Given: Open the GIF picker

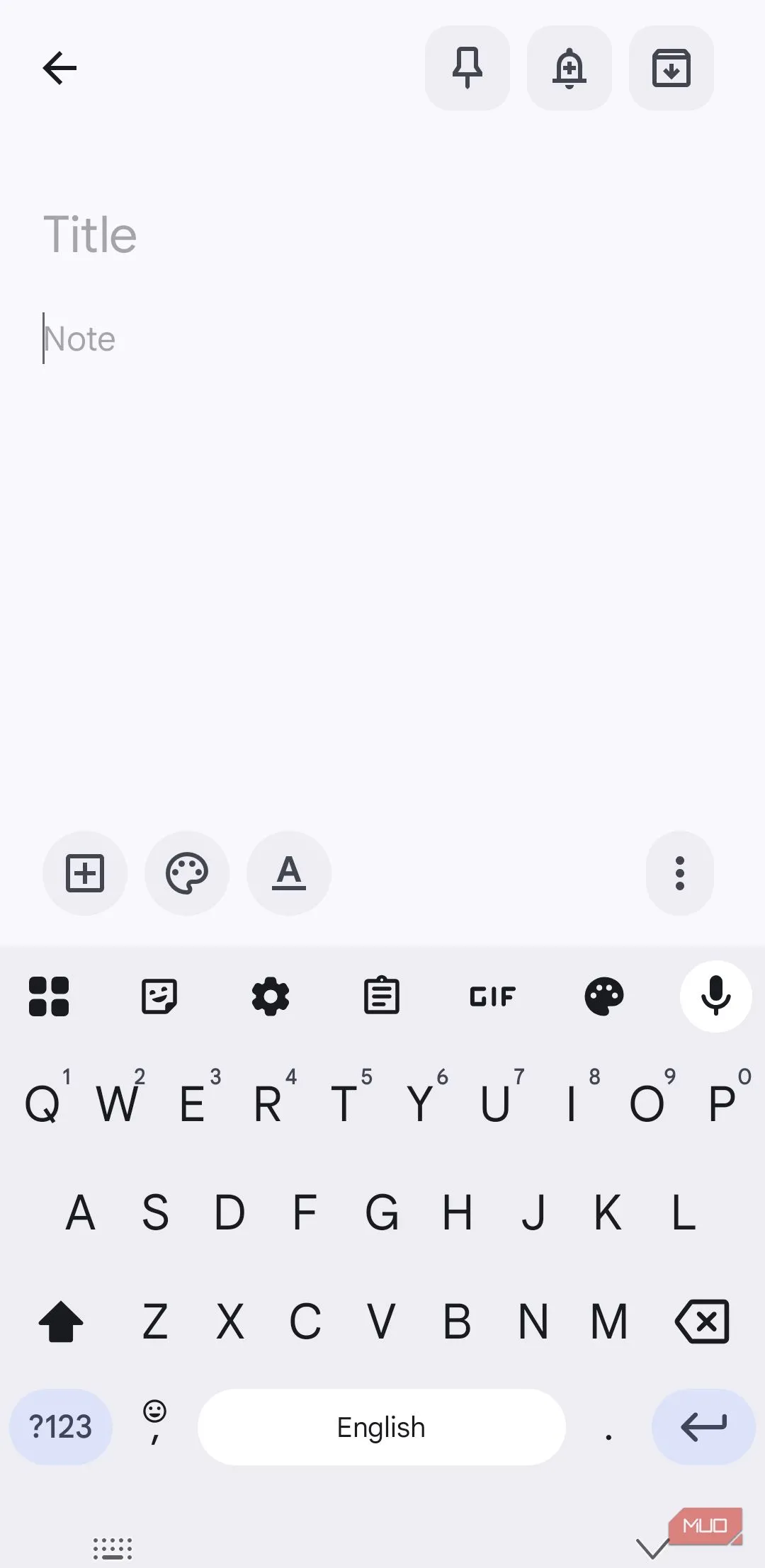Looking at the screenshot, I should [492, 996].
